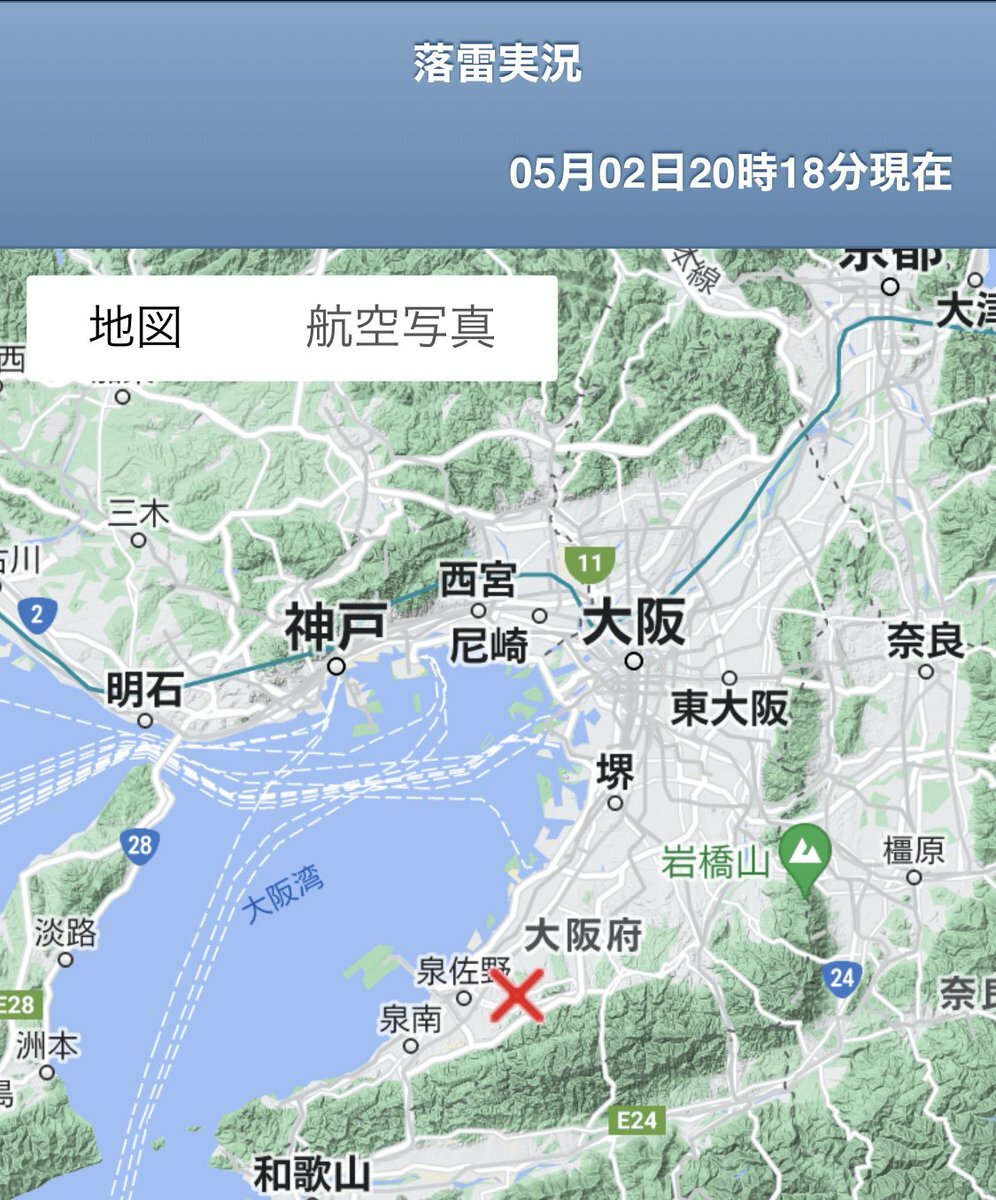Switch to 航空写真 aerial photo view

point(400,327)
